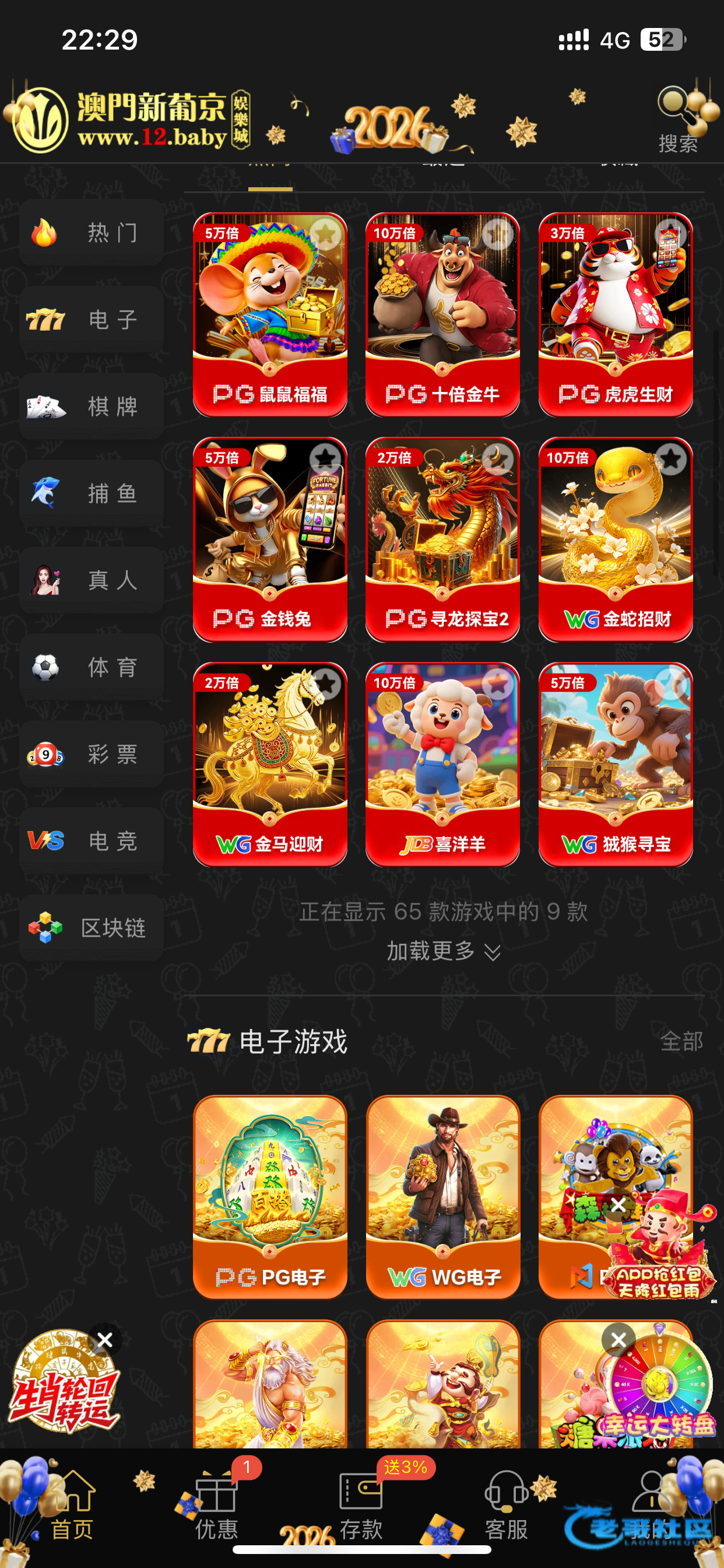Open the PG 十倍金牛 game card
The image size is (724, 1568).
pyautogui.click(x=442, y=314)
